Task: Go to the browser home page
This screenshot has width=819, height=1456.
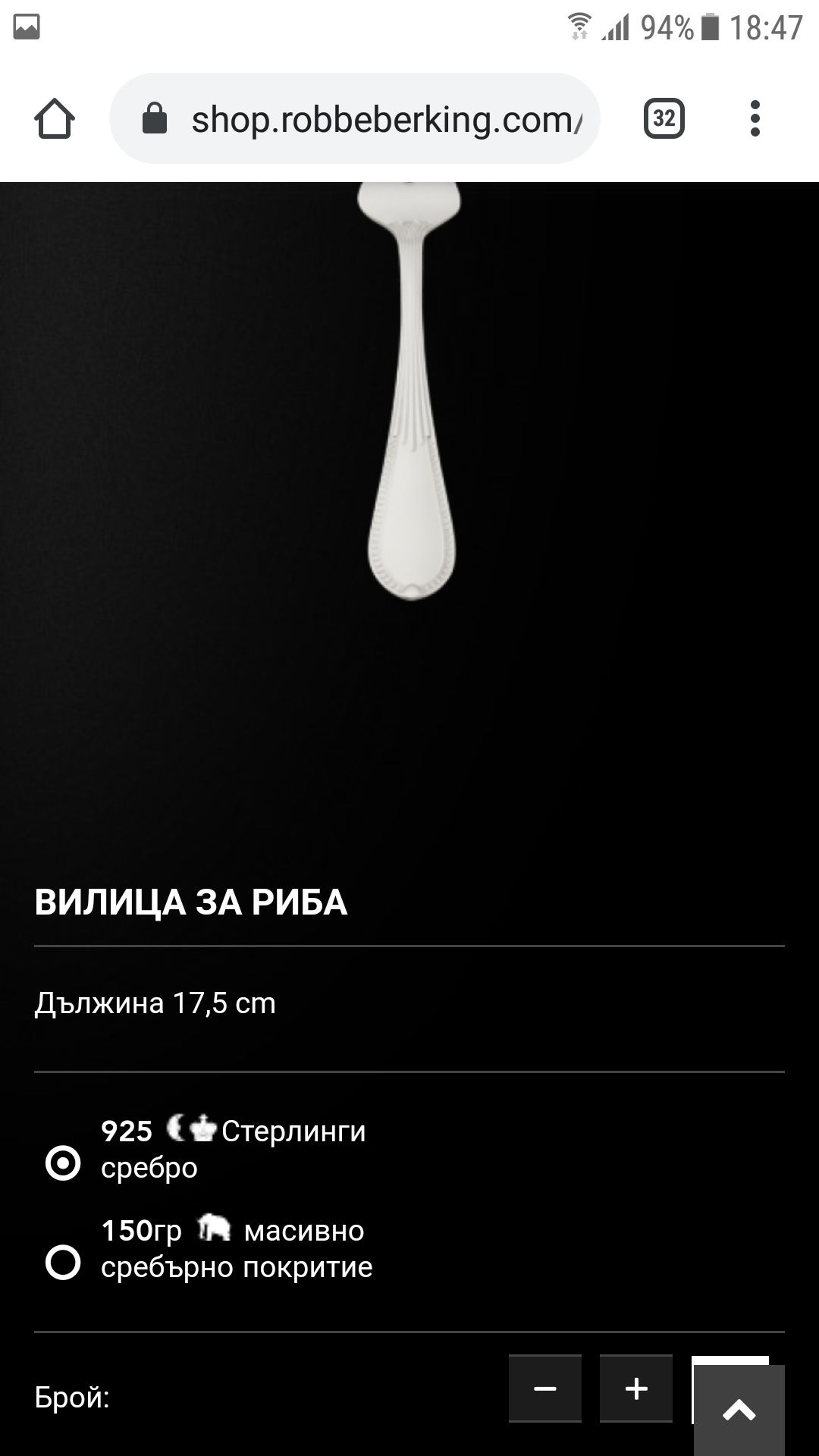Action: [55, 119]
